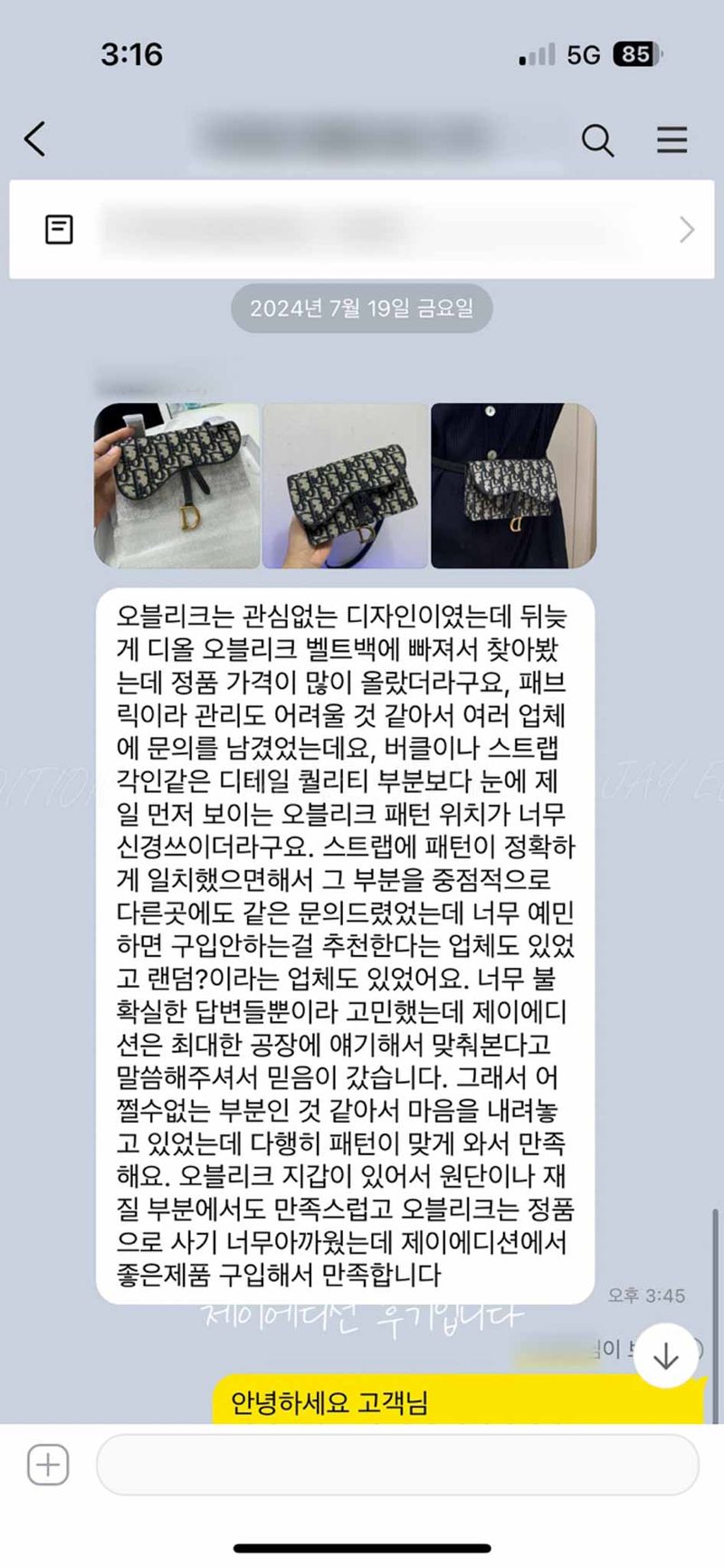The height and width of the screenshot is (1568, 724).
Task: Jump to the latest message
Action: pyautogui.click(x=667, y=1356)
